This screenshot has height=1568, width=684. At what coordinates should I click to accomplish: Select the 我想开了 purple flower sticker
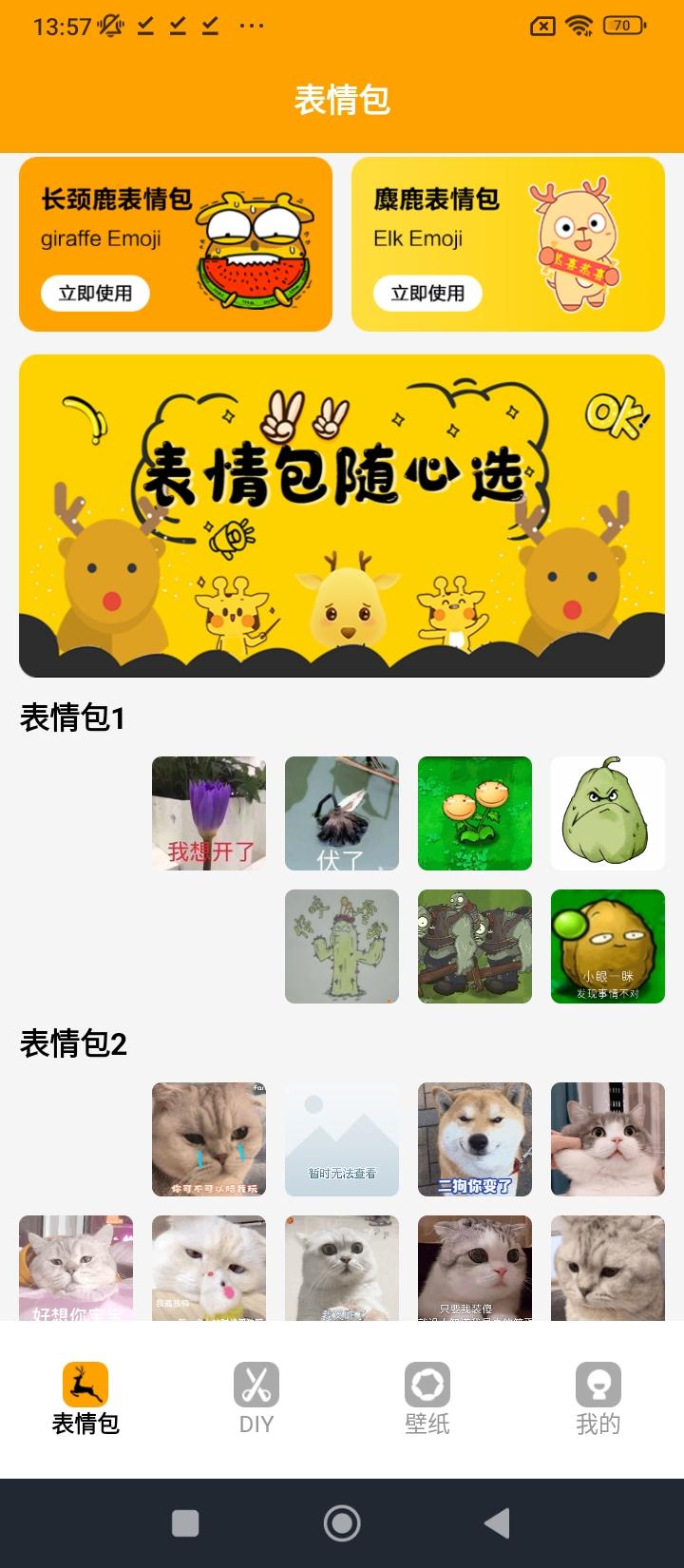point(208,813)
